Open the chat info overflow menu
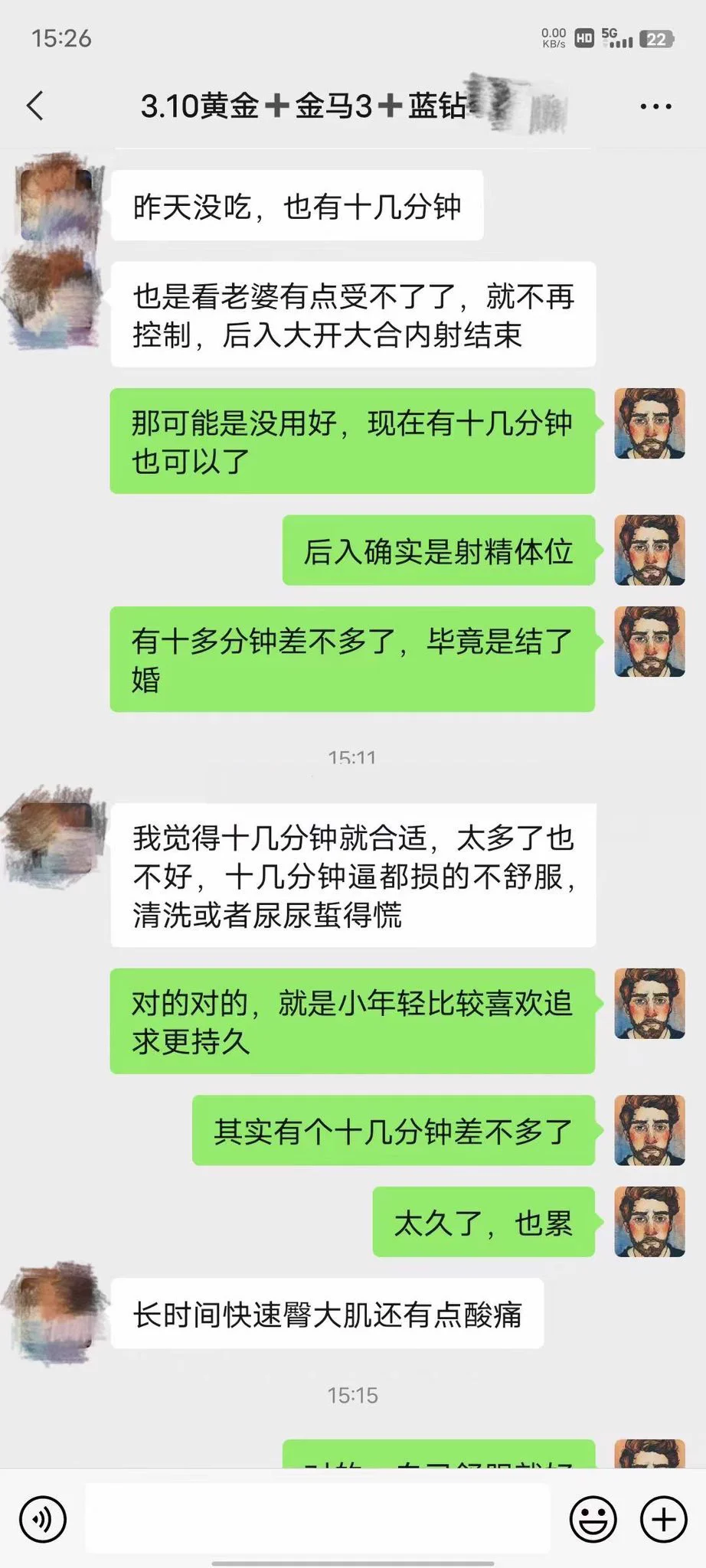The height and width of the screenshot is (1568, 706). pyautogui.click(x=655, y=106)
